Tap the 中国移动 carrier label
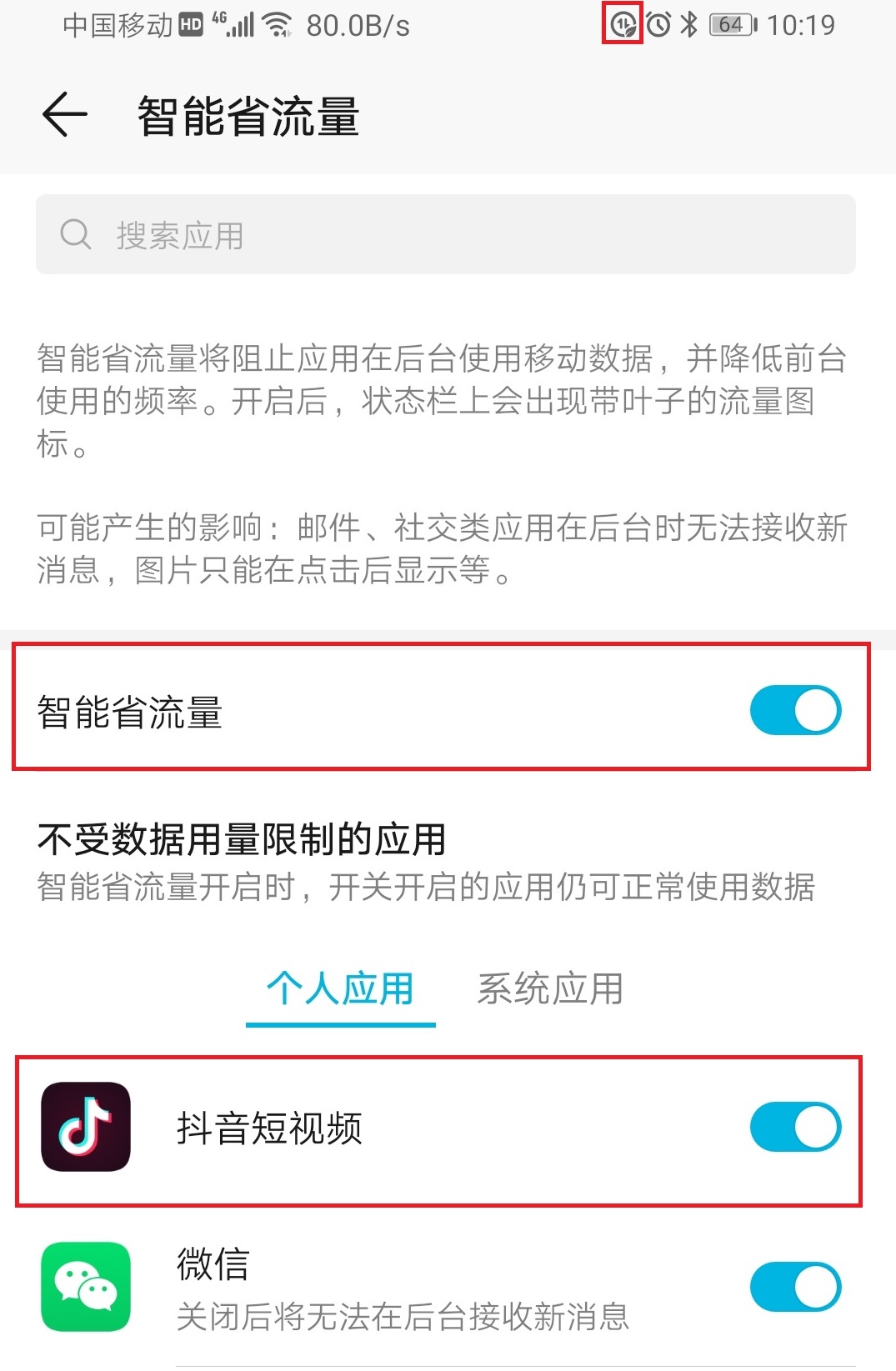 click(117, 23)
